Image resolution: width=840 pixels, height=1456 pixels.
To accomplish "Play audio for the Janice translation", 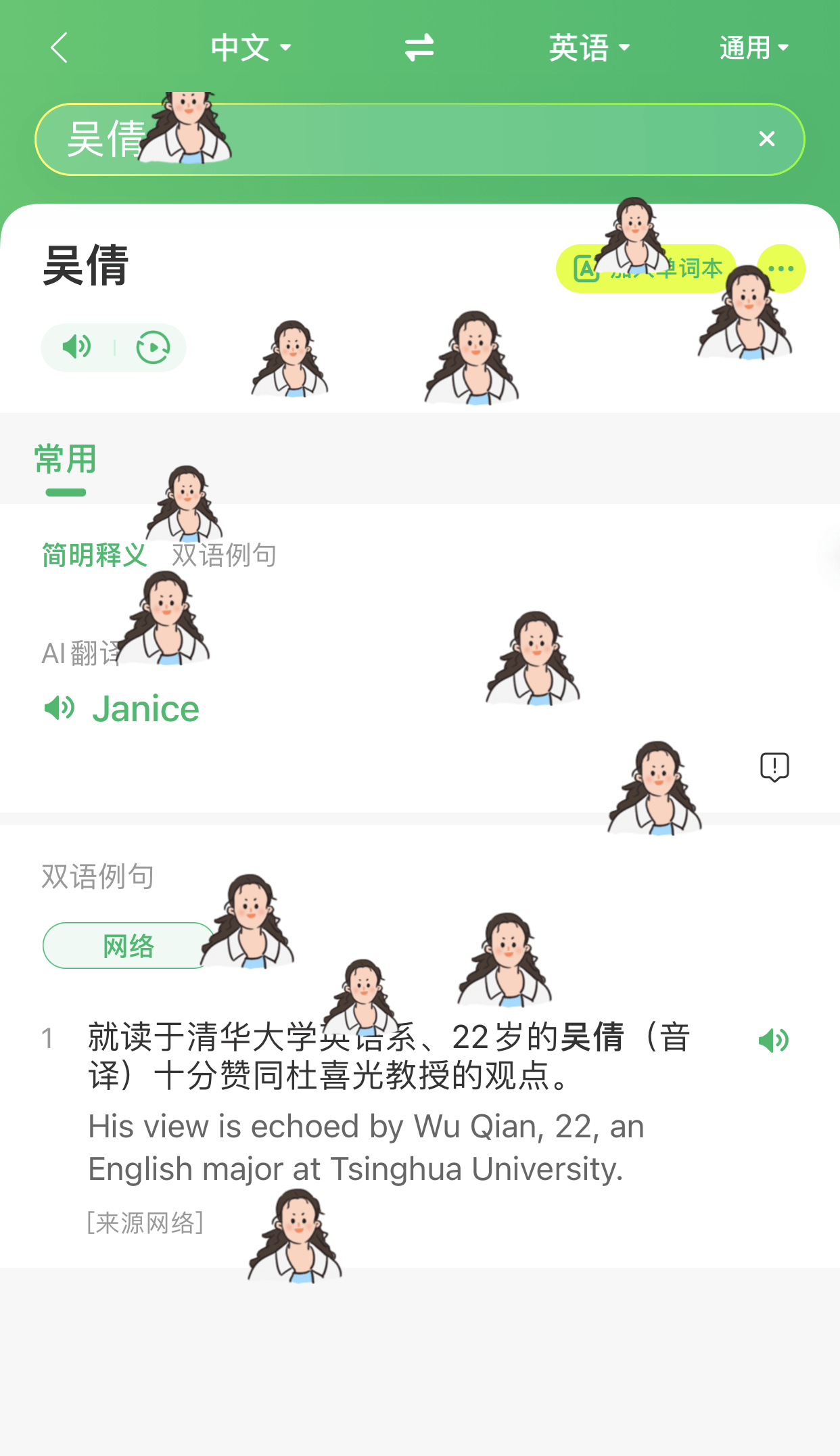I will 58,708.
